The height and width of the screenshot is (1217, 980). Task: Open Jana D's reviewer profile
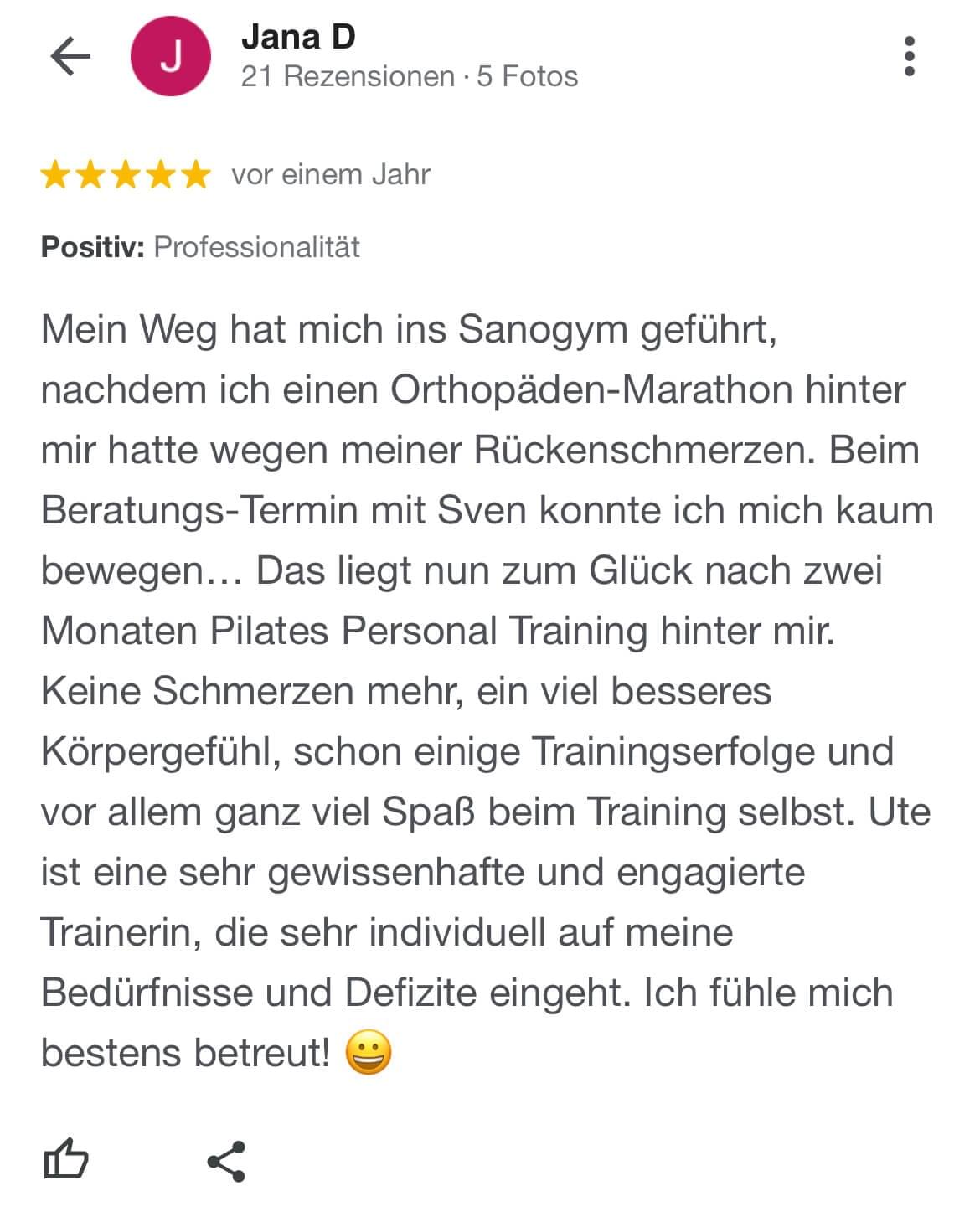[x=298, y=38]
